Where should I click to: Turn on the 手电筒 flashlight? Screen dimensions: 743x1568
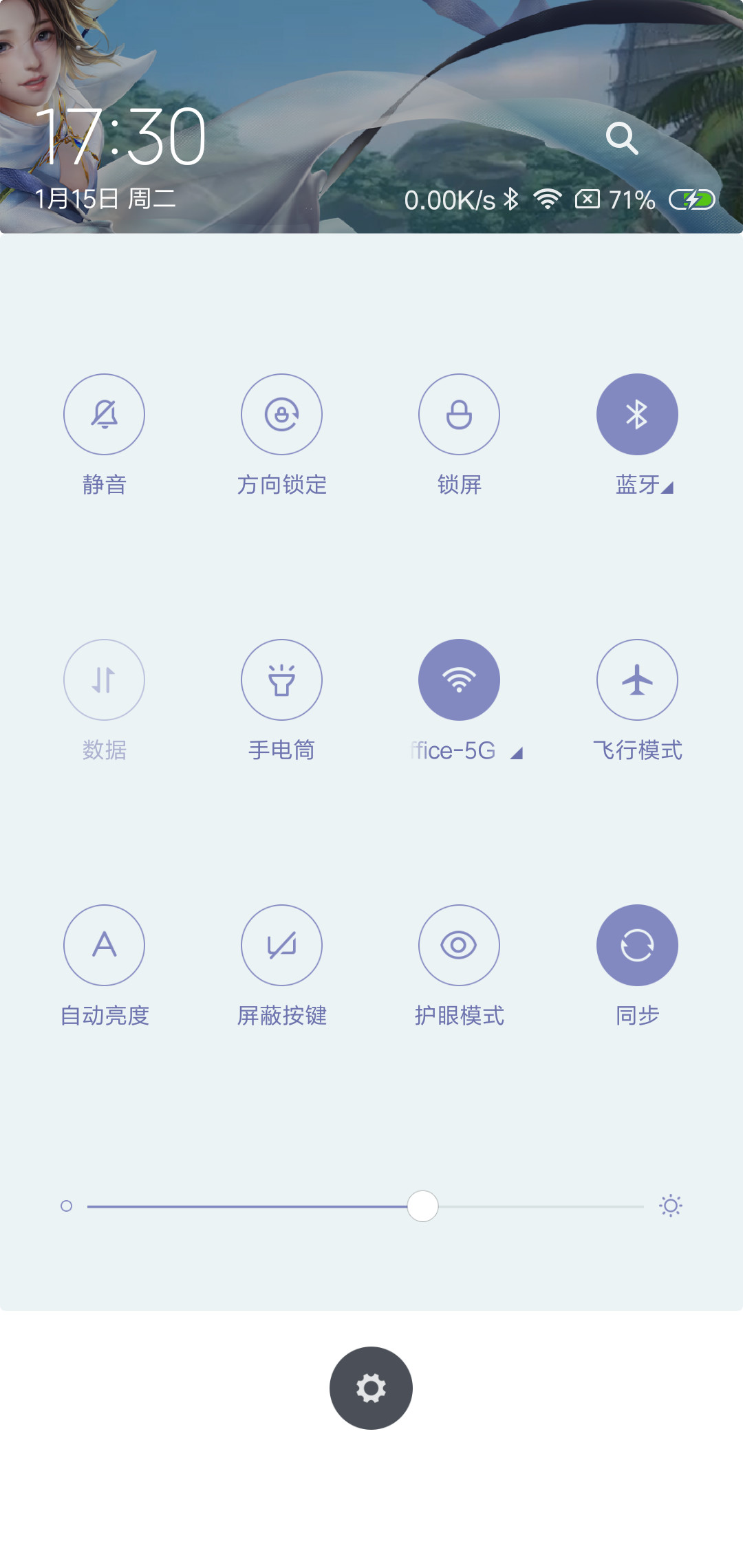(281, 679)
